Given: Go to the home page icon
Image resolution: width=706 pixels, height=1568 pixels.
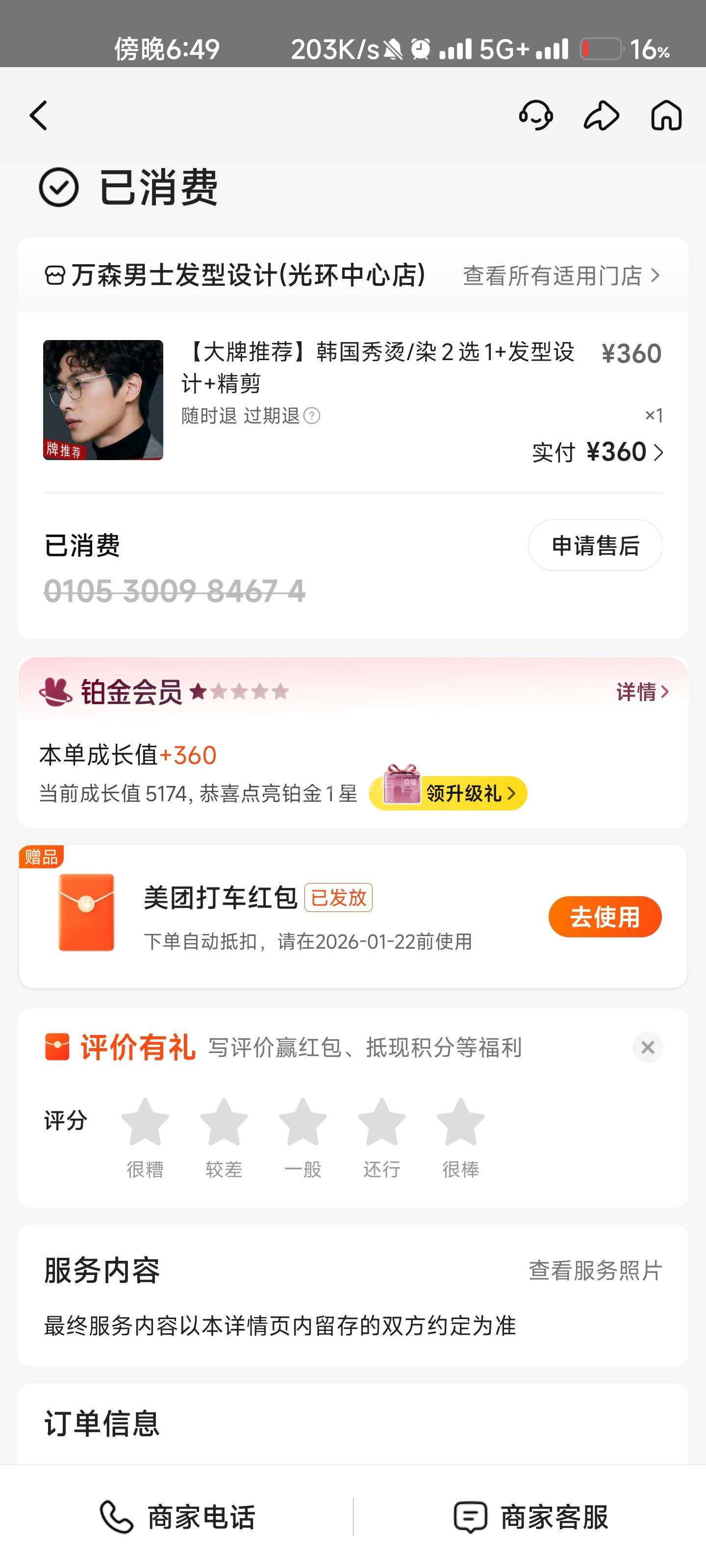Looking at the screenshot, I should click(x=666, y=116).
